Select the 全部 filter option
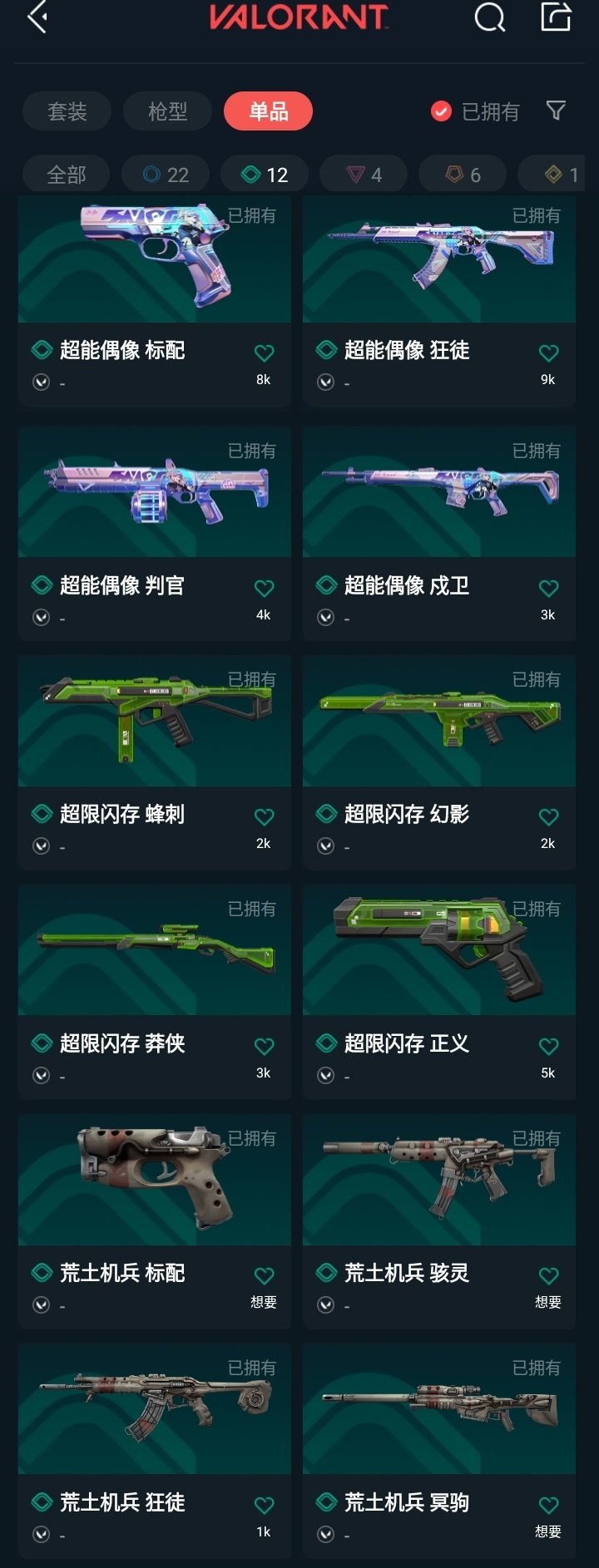The height and width of the screenshot is (1568, 599). point(67,175)
